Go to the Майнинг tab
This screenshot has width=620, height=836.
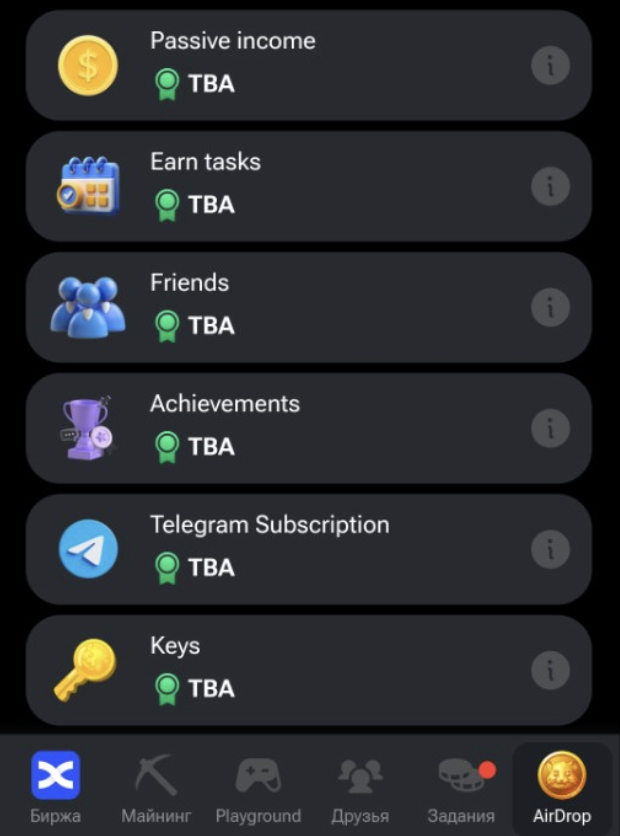pyautogui.click(x=156, y=788)
